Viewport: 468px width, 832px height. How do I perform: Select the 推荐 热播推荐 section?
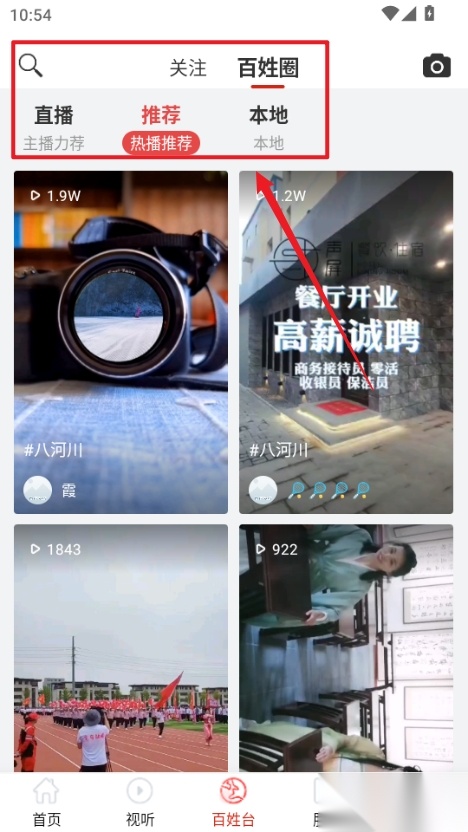[161, 128]
